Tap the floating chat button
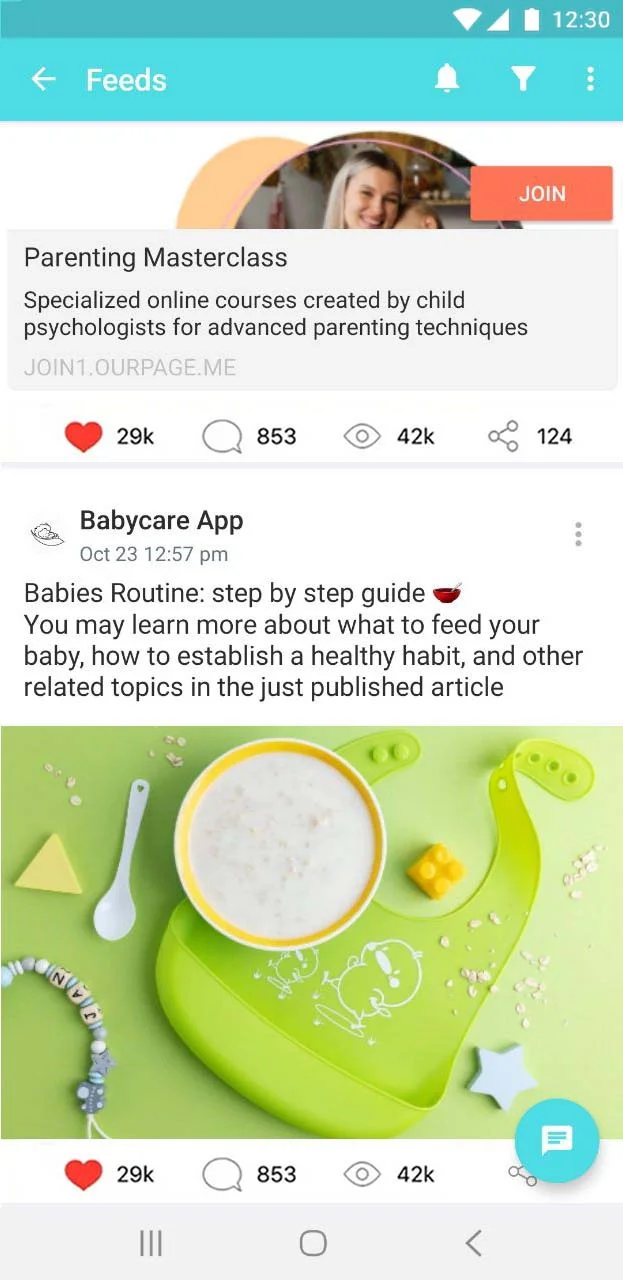The width and height of the screenshot is (623, 1280). click(556, 1140)
